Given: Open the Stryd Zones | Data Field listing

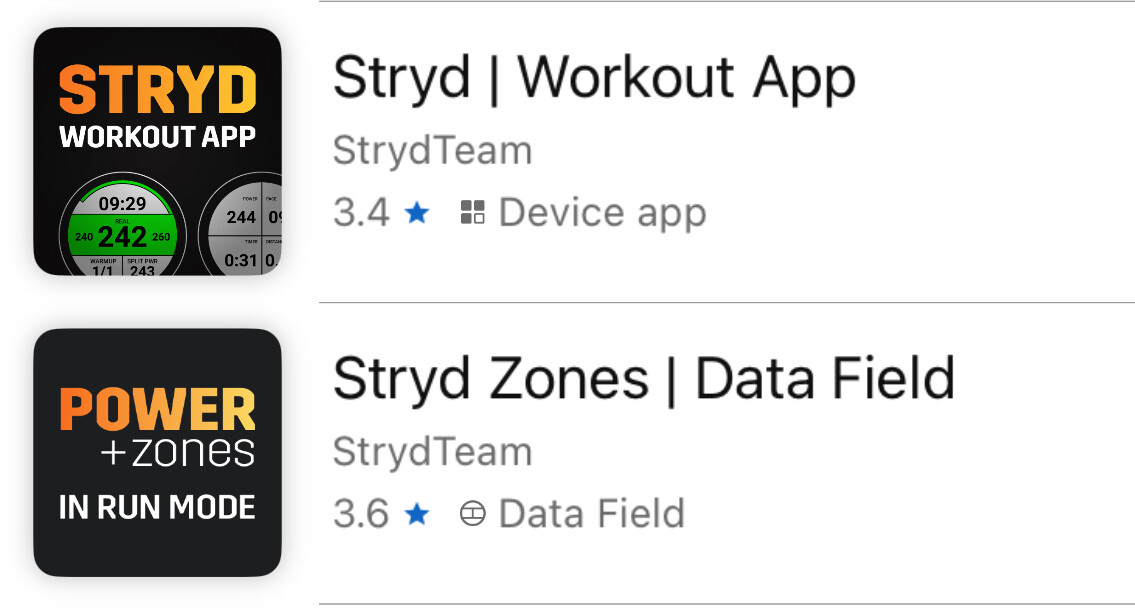Looking at the screenshot, I should click(x=643, y=381).
